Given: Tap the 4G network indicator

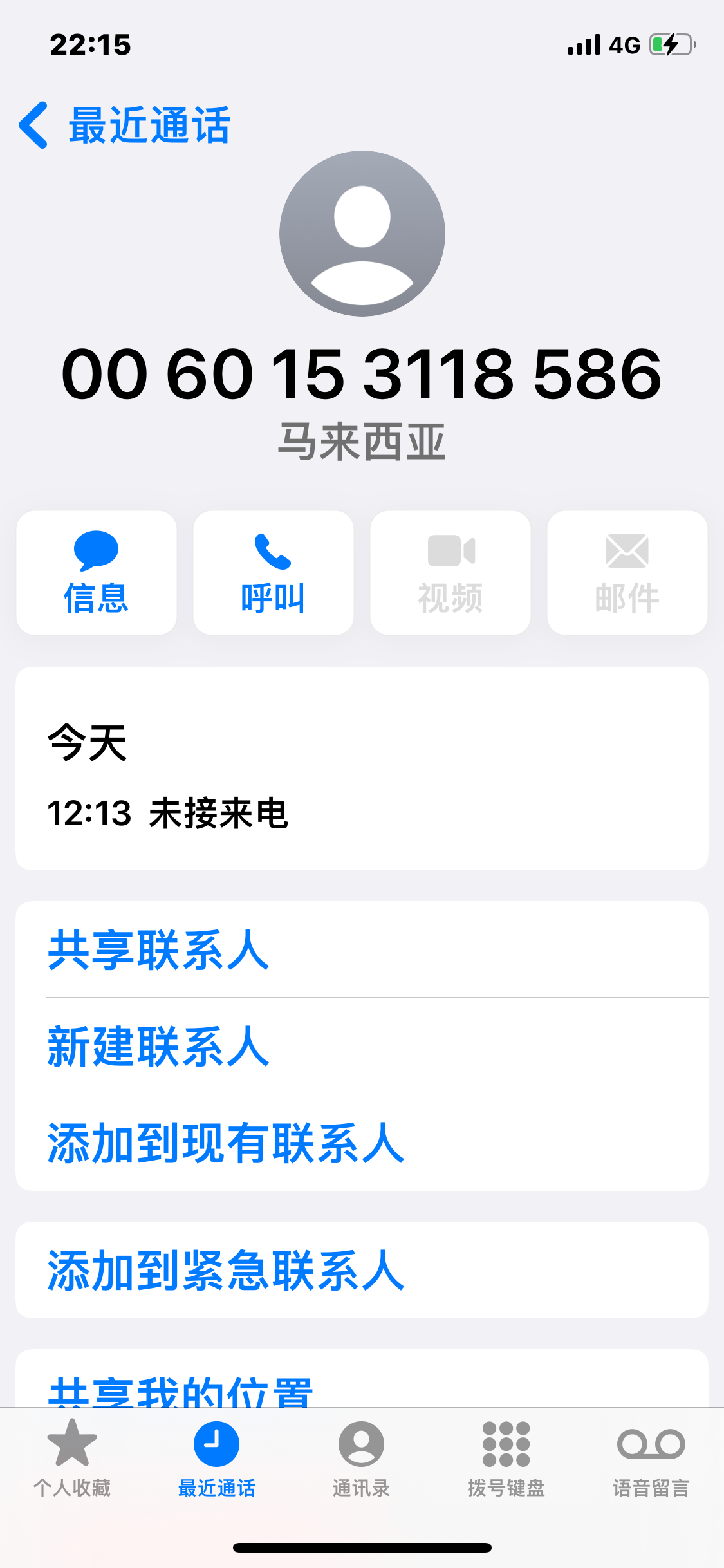Looking at the screenshot, I should tap(623, 44).
